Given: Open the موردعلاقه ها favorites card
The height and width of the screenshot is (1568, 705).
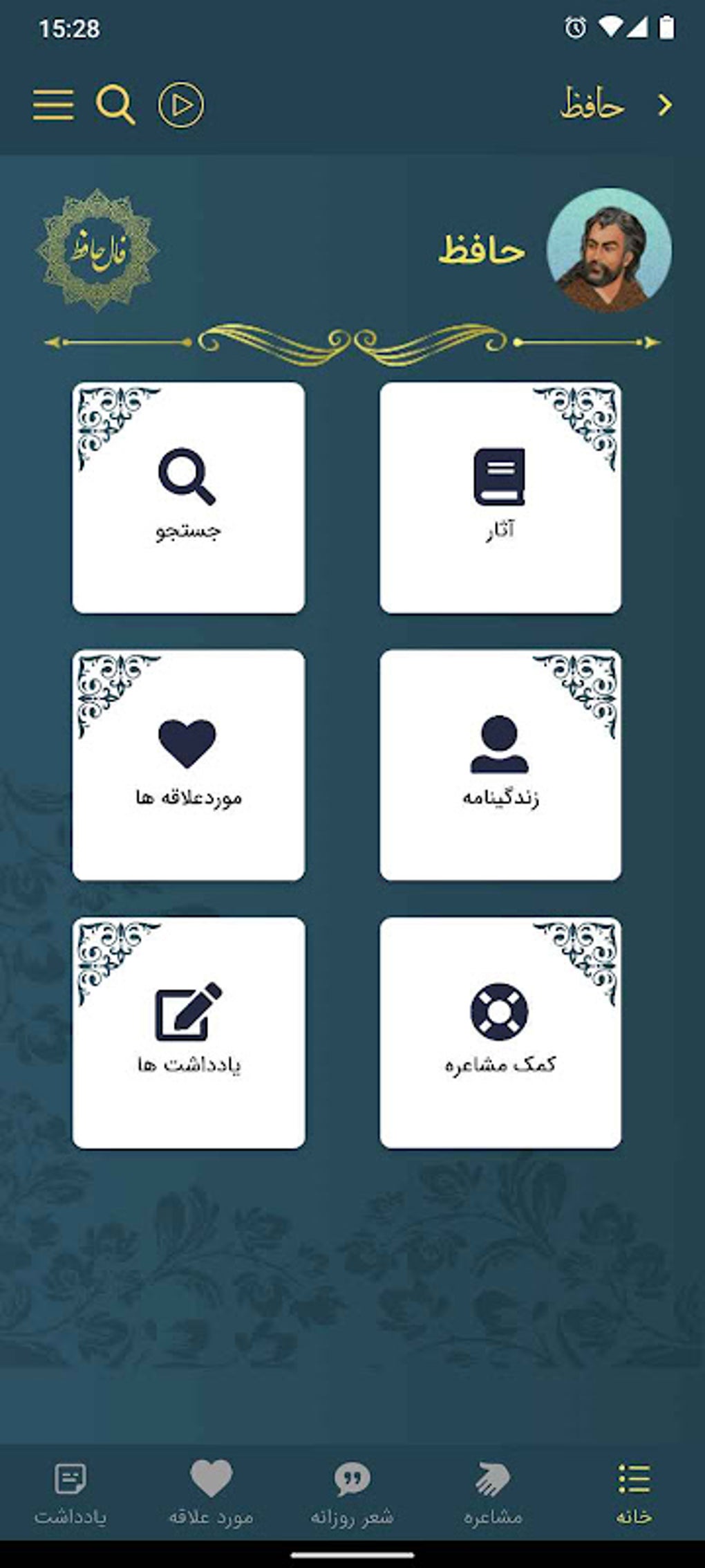Looking at the screenshot, I should point(189,765).
